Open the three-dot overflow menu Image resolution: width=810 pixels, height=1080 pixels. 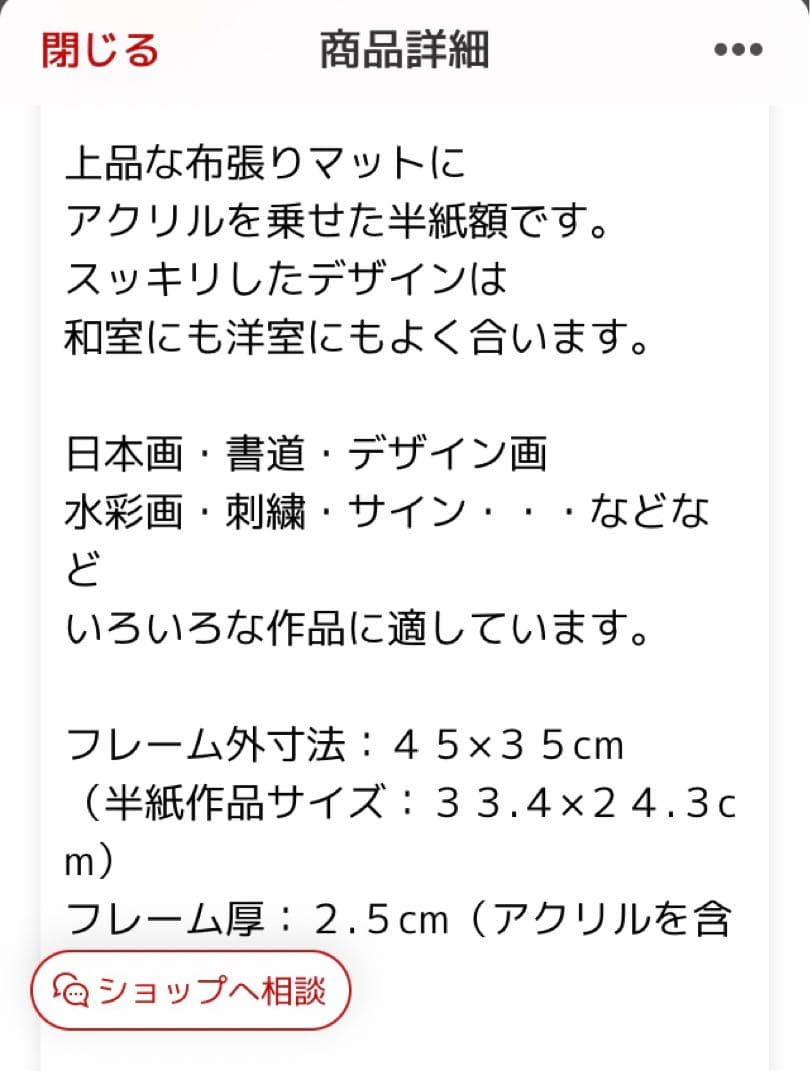[x=738, y=51]
